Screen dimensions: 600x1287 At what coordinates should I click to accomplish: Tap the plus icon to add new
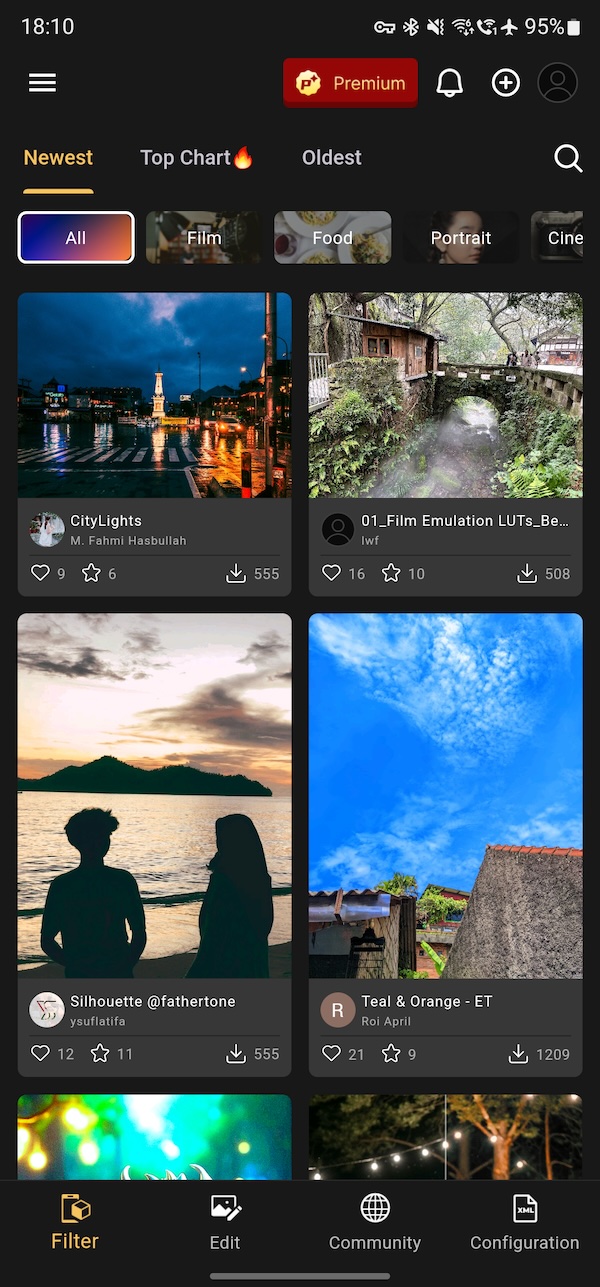pos(506,83)
